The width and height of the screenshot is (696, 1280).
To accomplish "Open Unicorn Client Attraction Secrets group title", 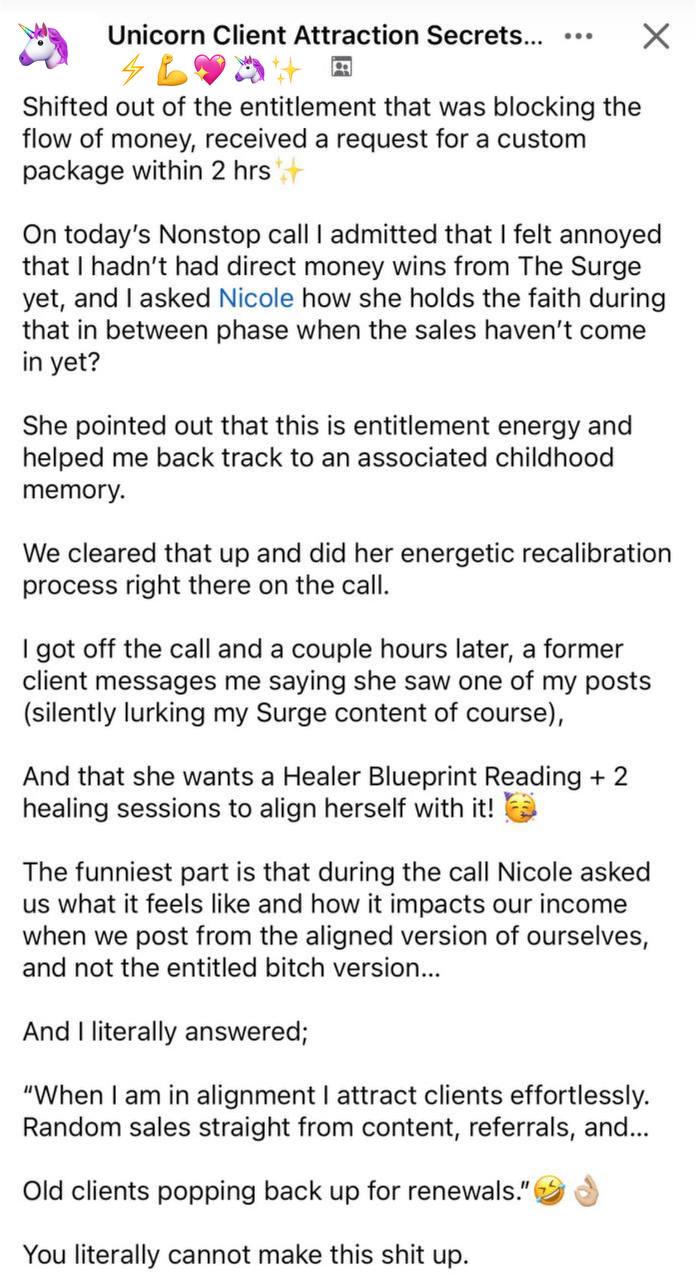I will [325, 36].
